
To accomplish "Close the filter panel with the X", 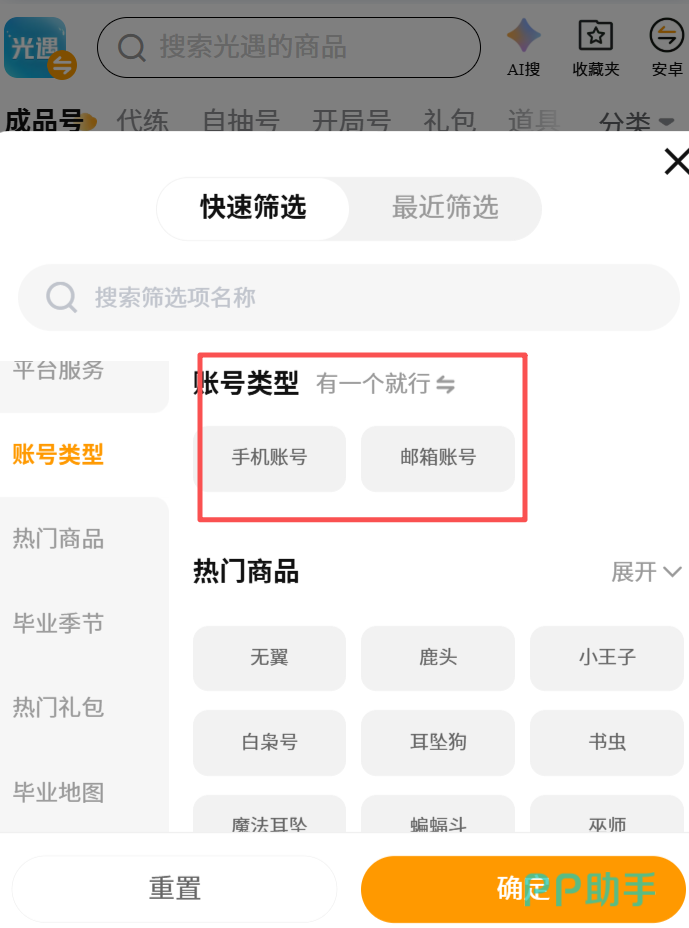I will pyautogui.click(x=677, y=162).
